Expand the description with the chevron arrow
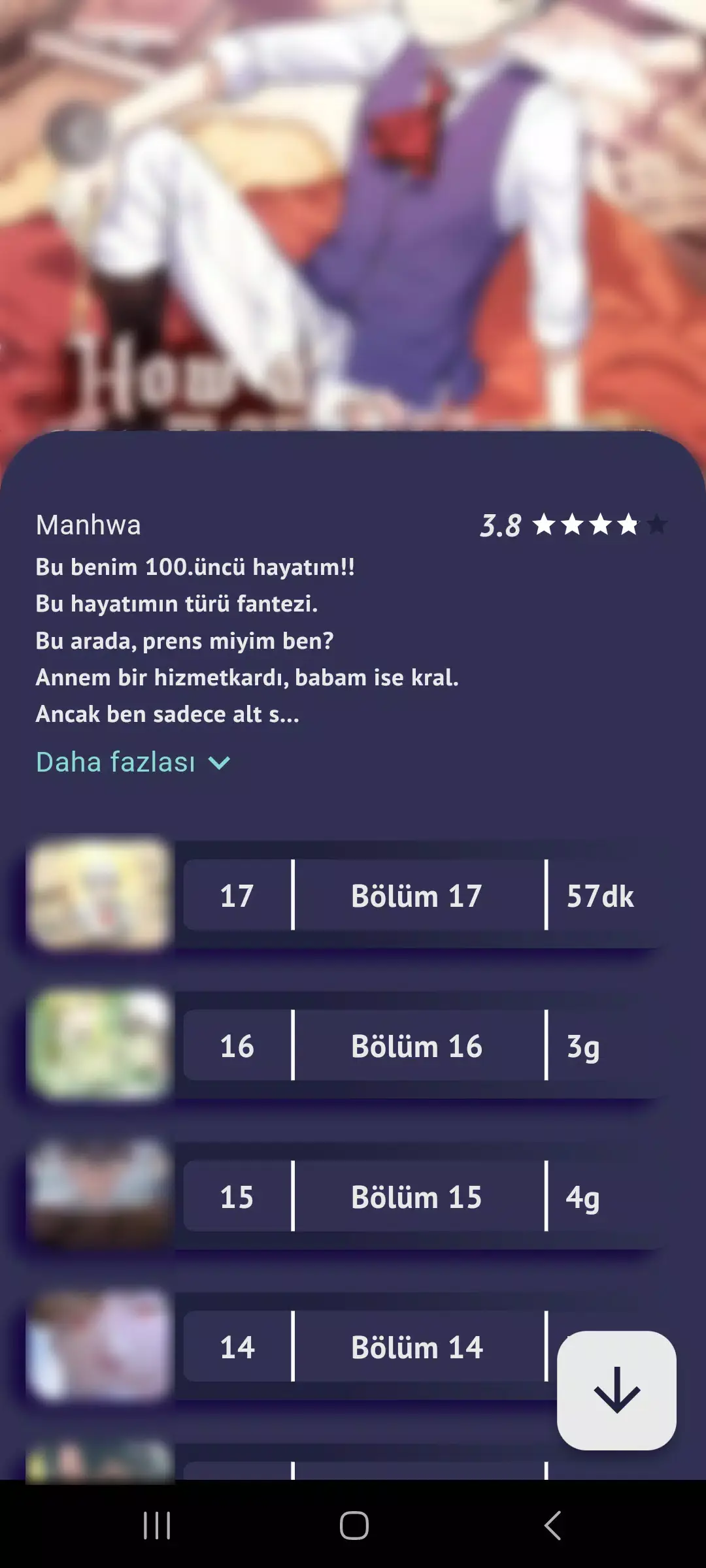This screenshot has height=1568, width=706. coord(219,762)
